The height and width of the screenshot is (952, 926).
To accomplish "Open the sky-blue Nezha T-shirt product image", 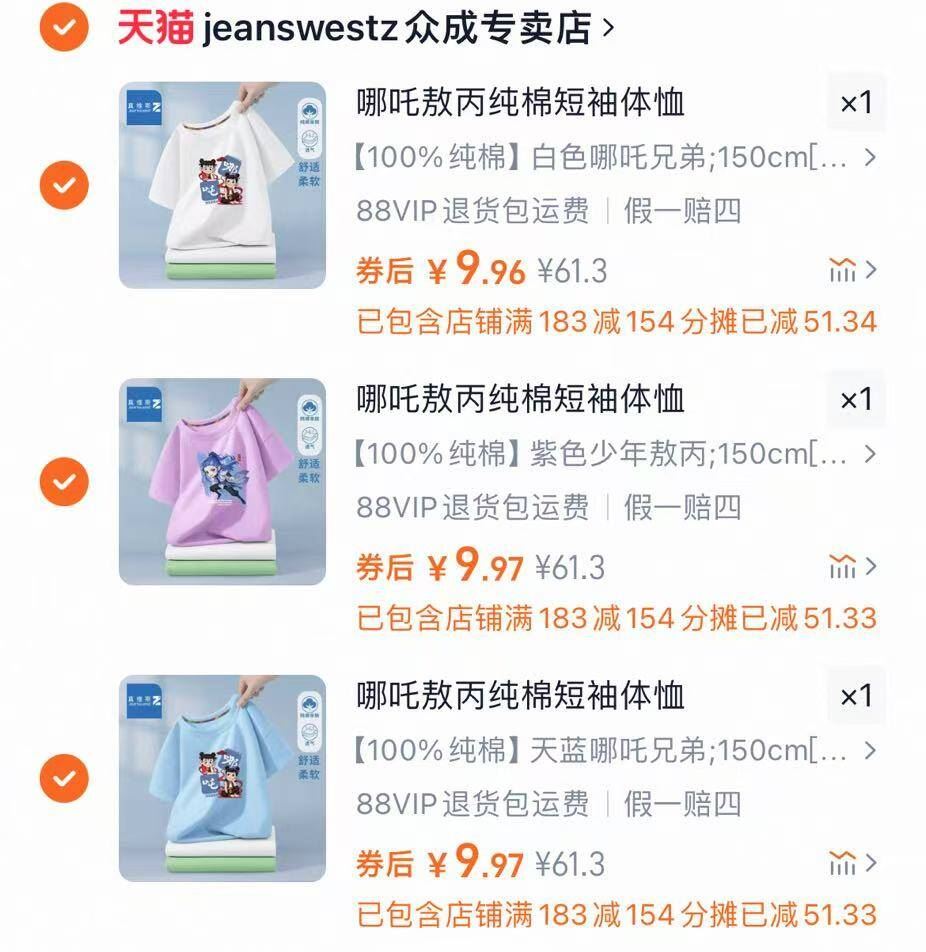I will [222, 779].
